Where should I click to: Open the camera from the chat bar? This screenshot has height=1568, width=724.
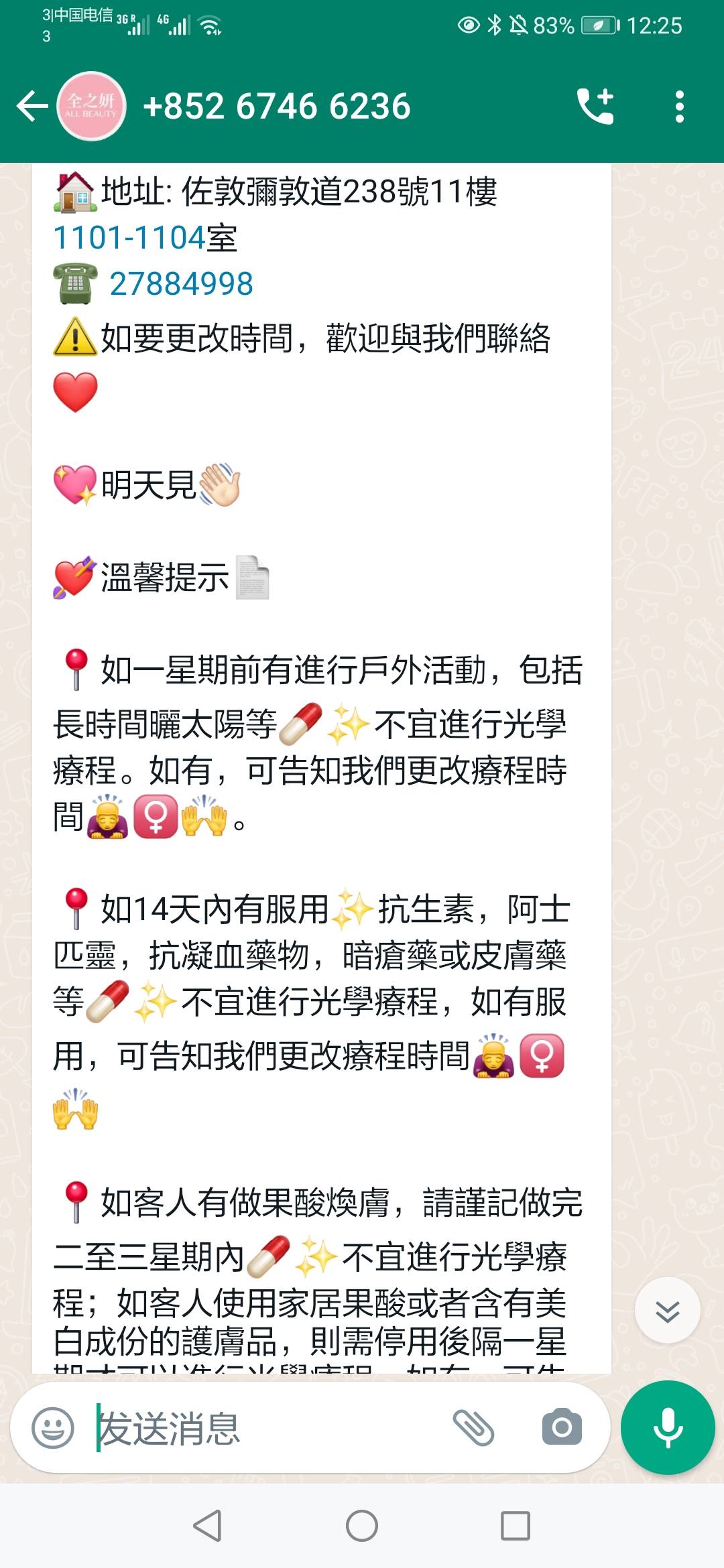coord(562,1428)
